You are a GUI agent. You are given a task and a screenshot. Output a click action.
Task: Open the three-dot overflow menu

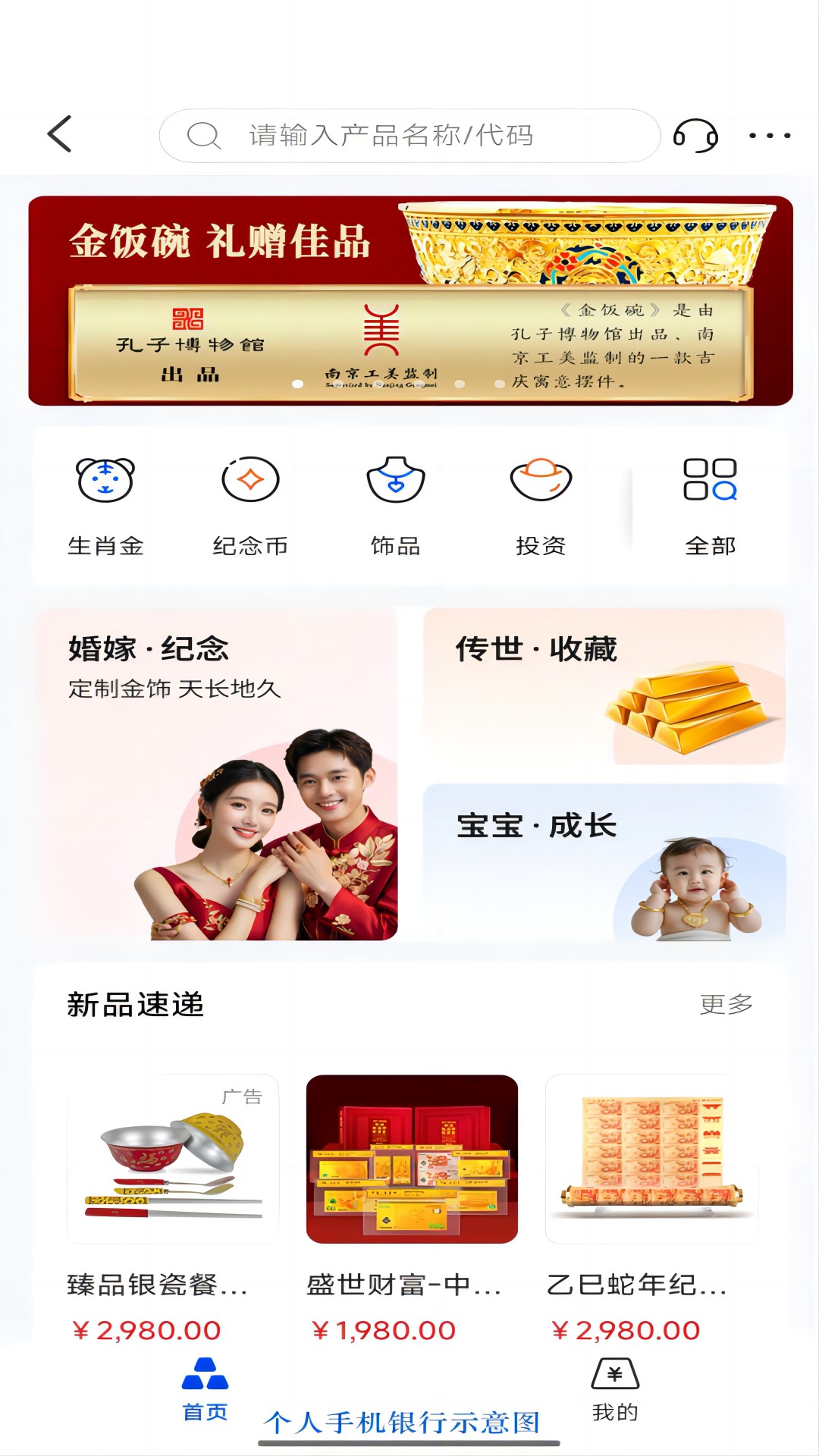click(770, 136)
